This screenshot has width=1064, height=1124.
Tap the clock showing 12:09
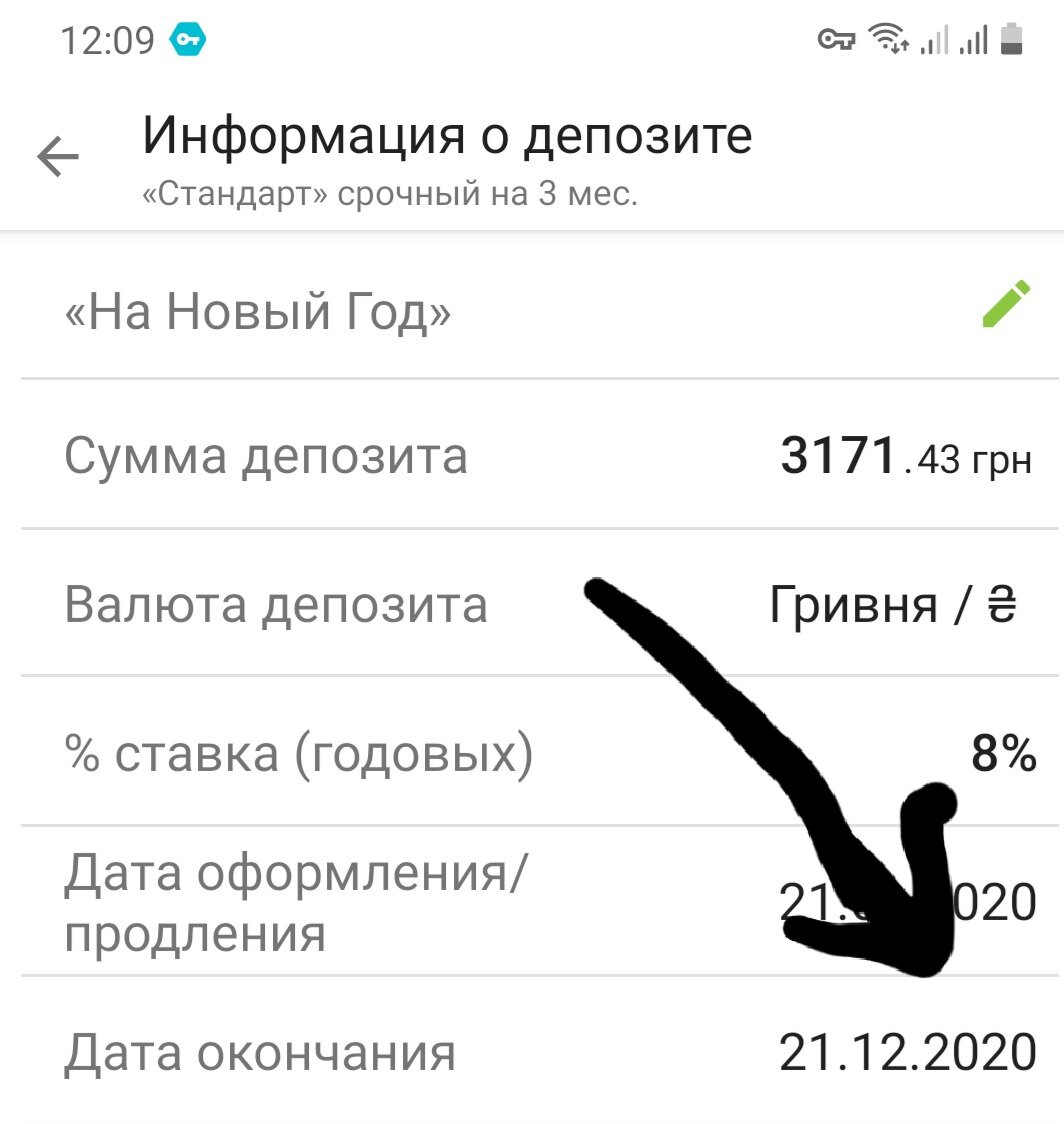click(108, 40)
